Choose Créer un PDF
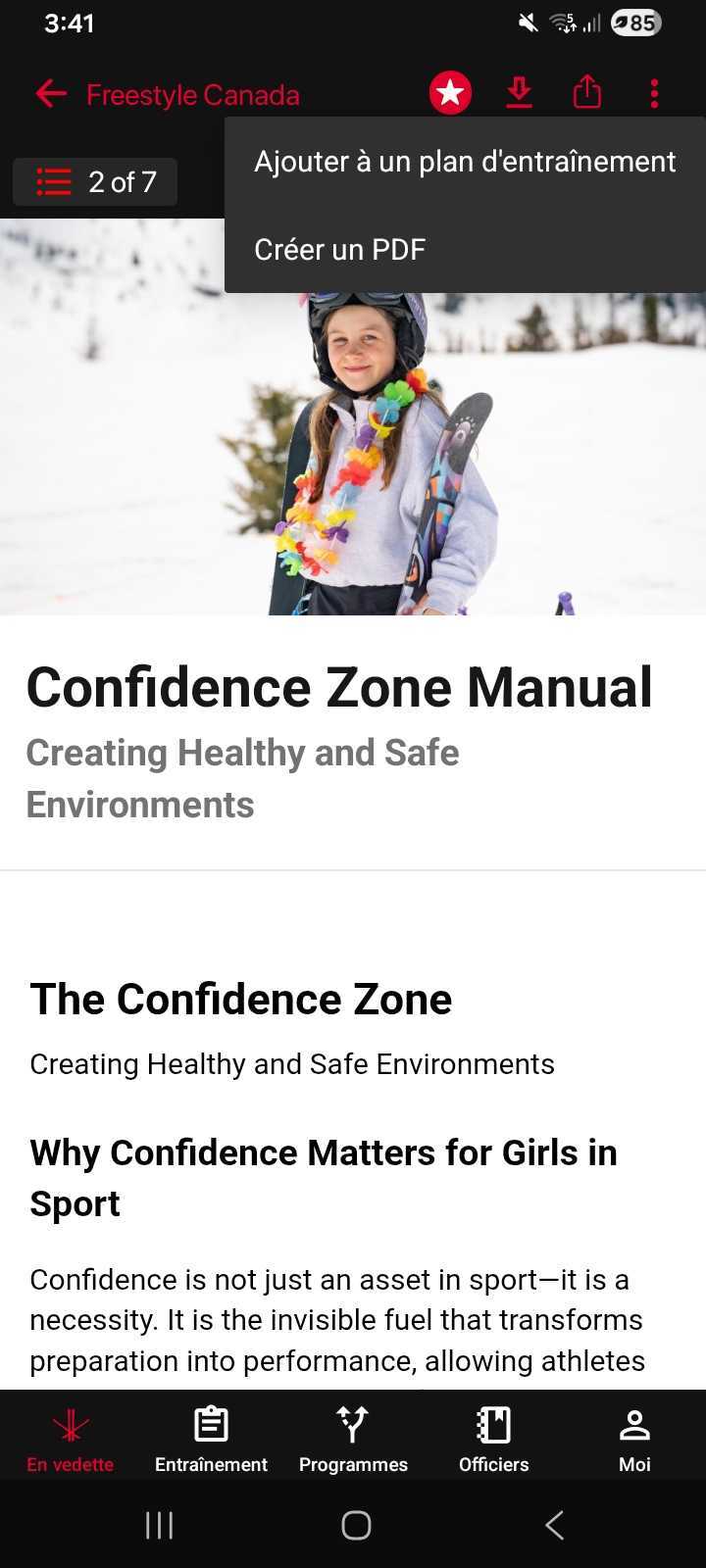Screen dimensions: 706x1568 pos(339,250)
